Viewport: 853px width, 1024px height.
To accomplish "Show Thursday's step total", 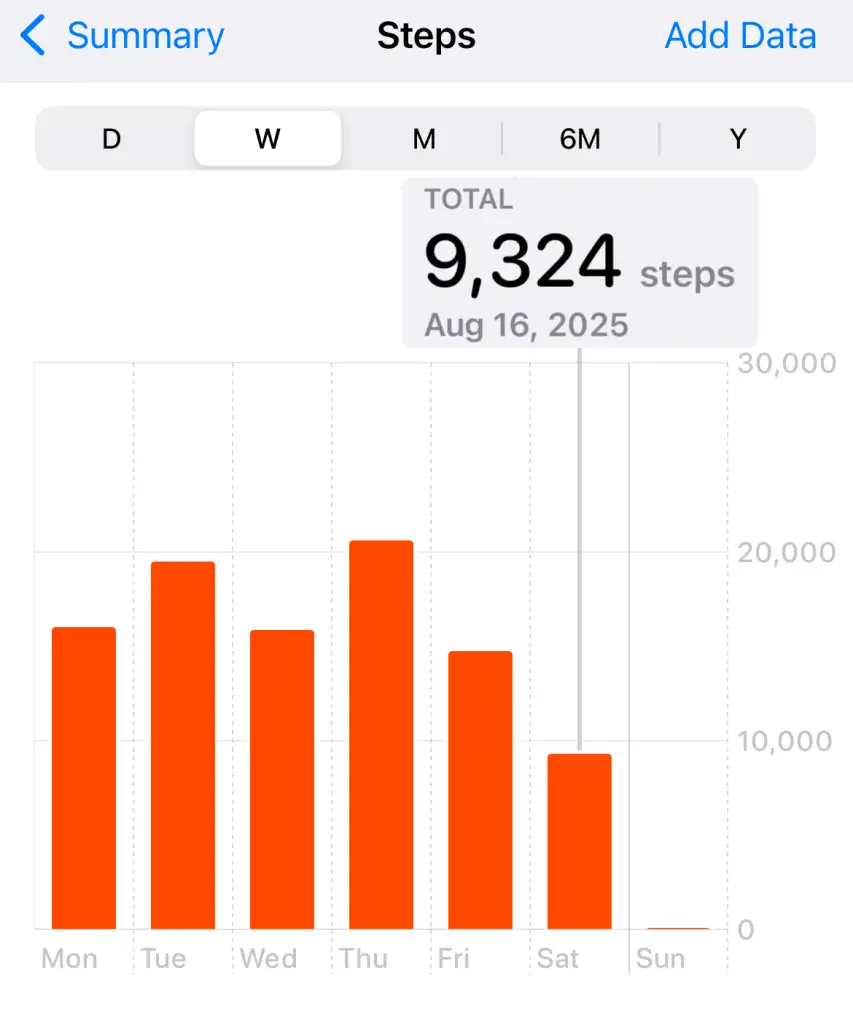I will click(x=381, y=735).
